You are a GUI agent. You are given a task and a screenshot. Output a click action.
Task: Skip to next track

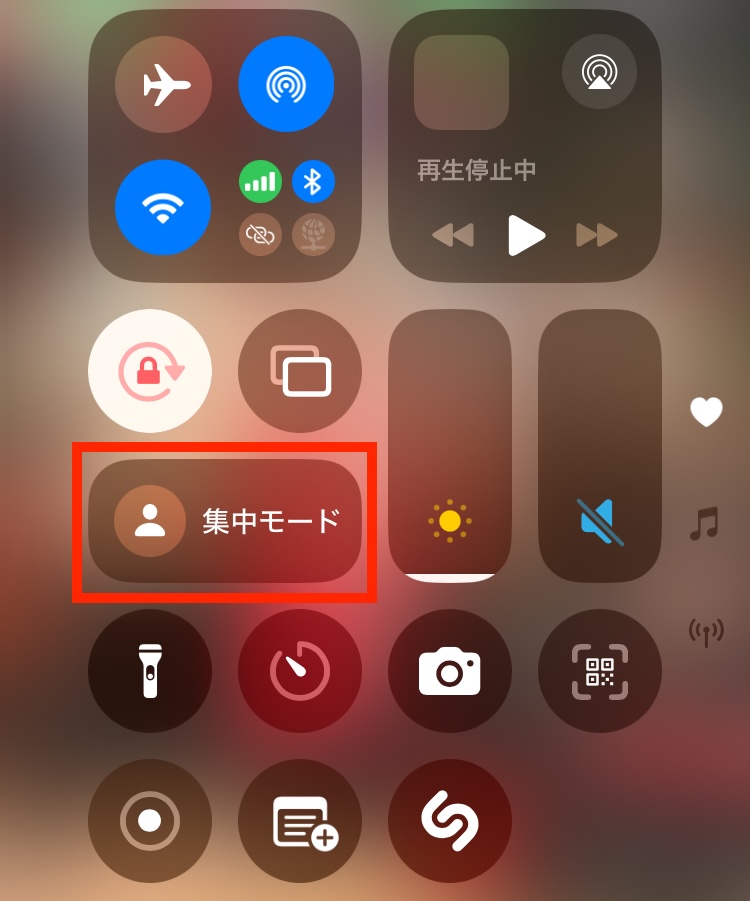(597, 235)
